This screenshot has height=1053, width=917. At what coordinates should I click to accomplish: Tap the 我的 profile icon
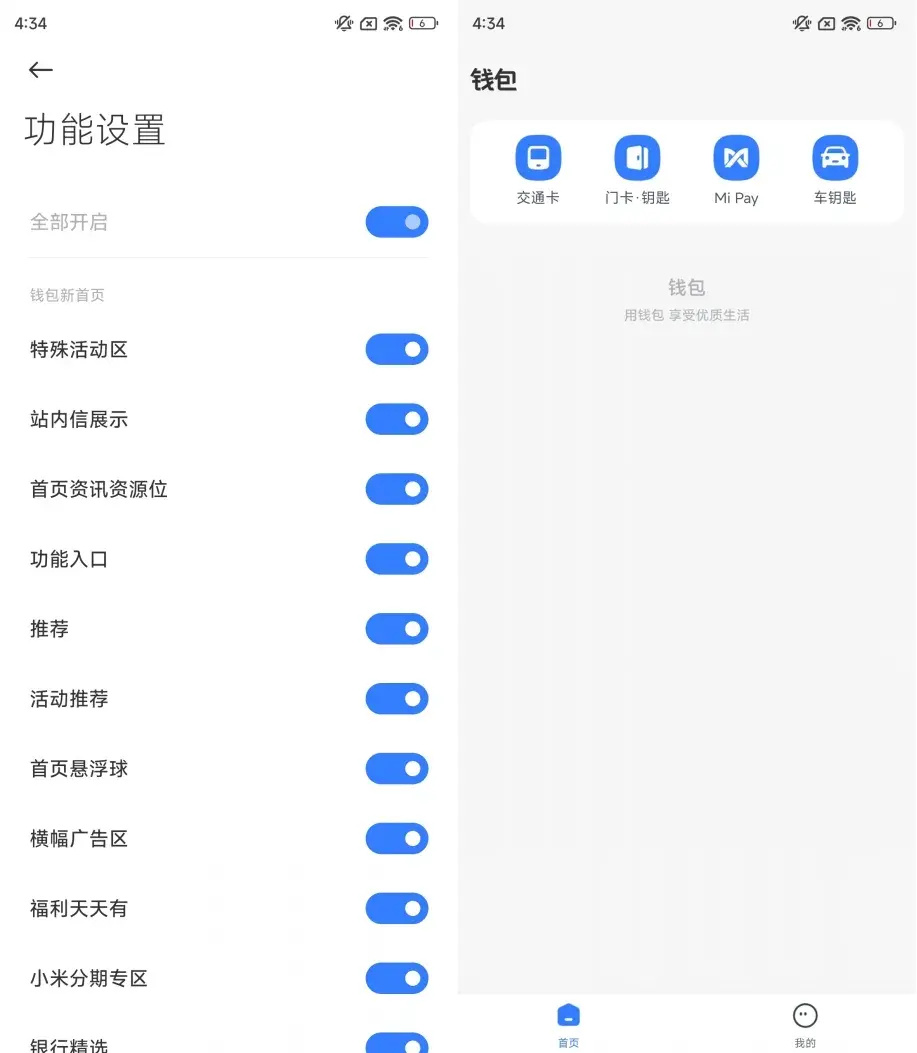(x=805, y=1016)
